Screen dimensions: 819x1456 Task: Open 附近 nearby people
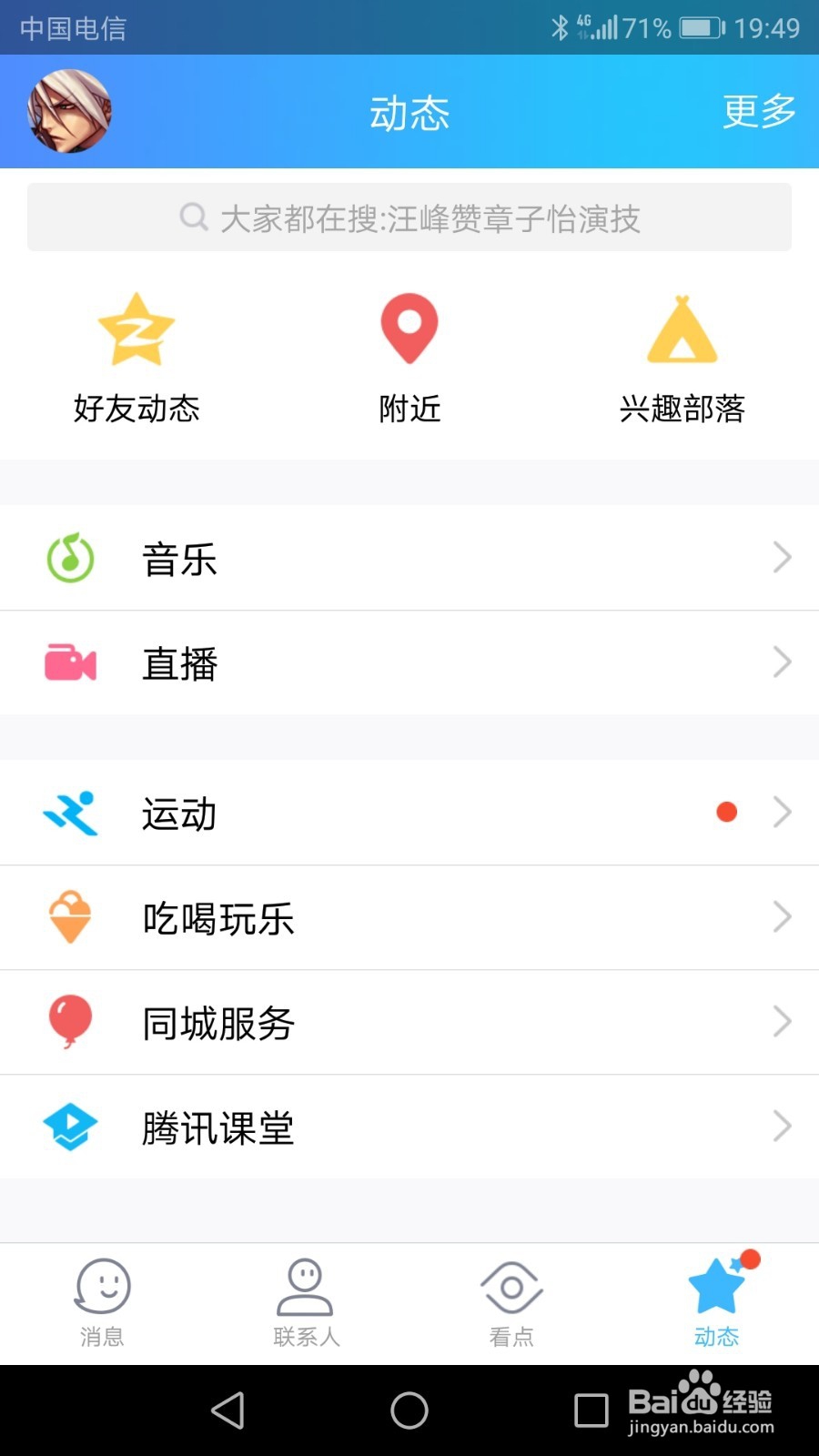(x=409, y=359)
